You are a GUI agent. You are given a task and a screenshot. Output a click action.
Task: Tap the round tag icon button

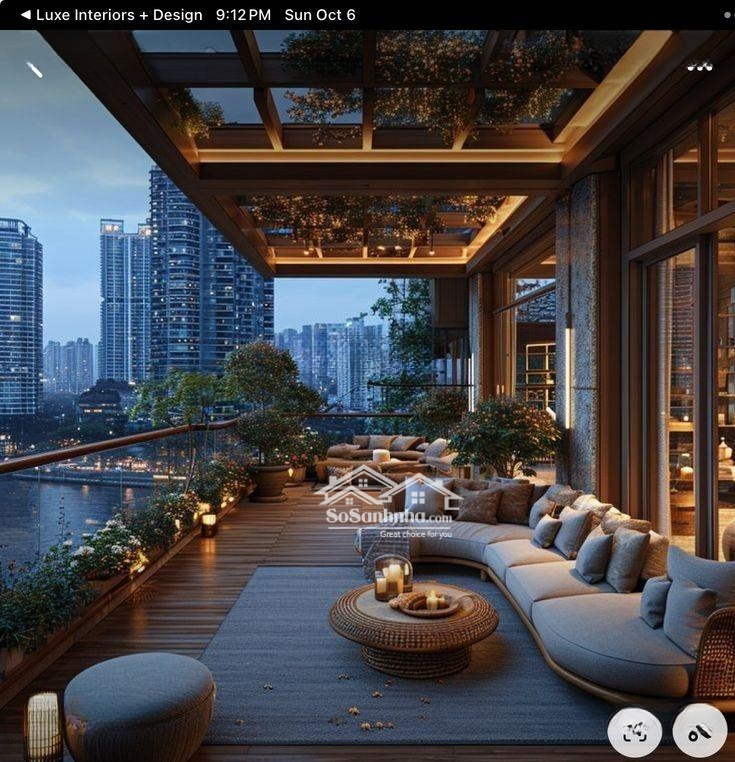coord(699,732)
